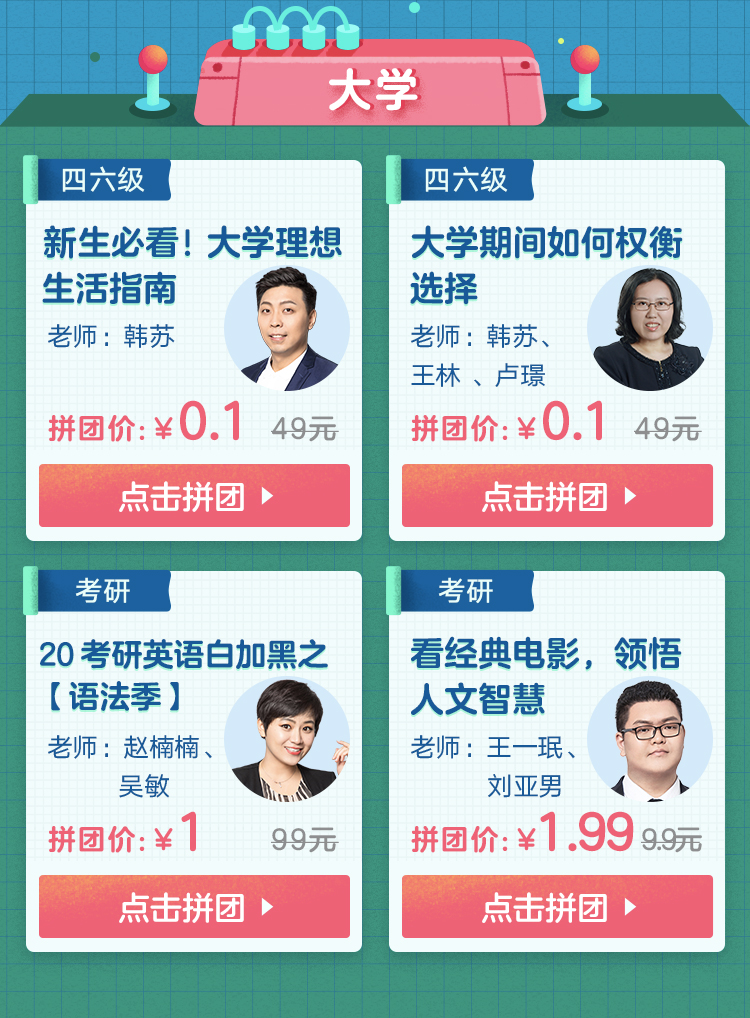Viewport: 750px width, 1018px height.
Task: Join group buy for 20考研英语白加黑之语法季
Action: tap(194, 907)
